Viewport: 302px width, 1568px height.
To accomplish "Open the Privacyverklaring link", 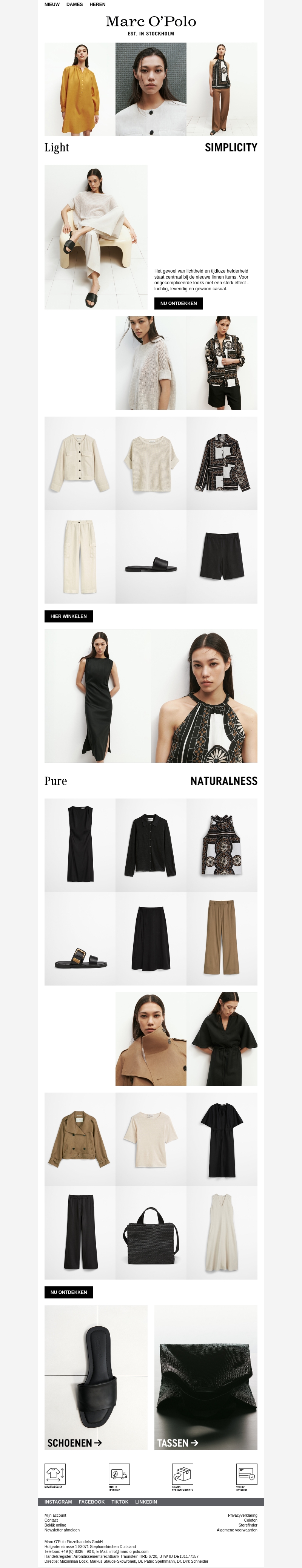I will click(242, 1515).
